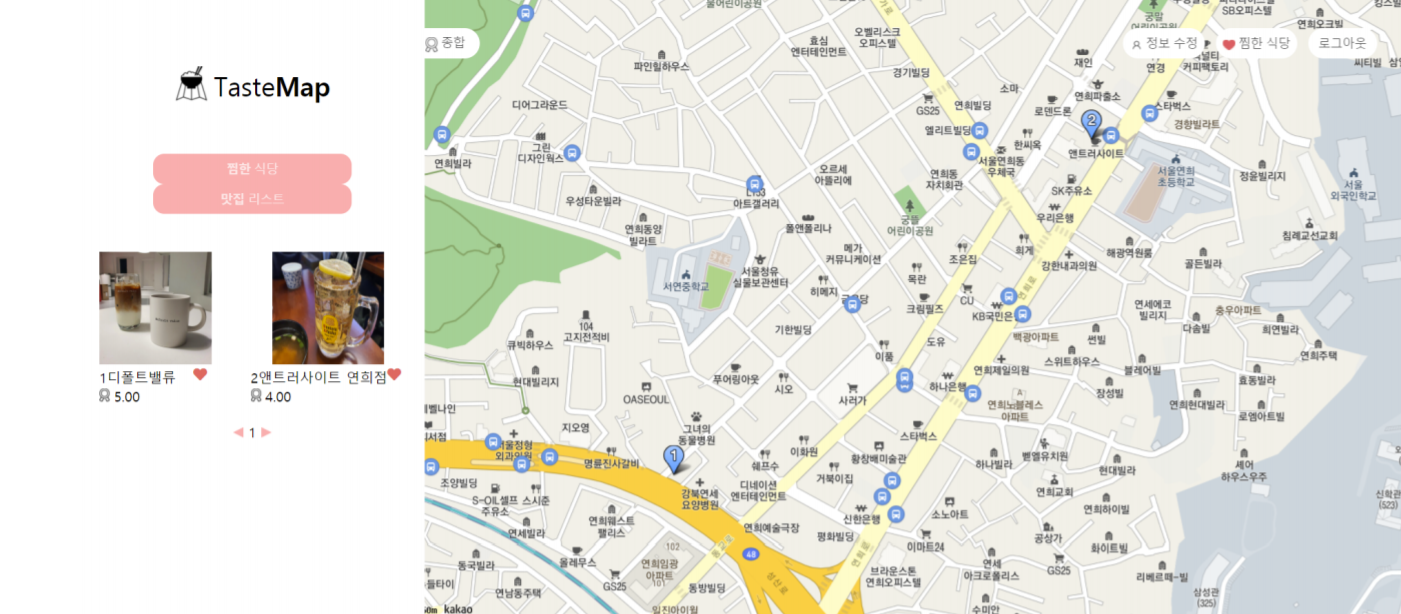Open the 찜한 식당 pink button
This screenshot has width=1401, height=614.
(252, 169)
